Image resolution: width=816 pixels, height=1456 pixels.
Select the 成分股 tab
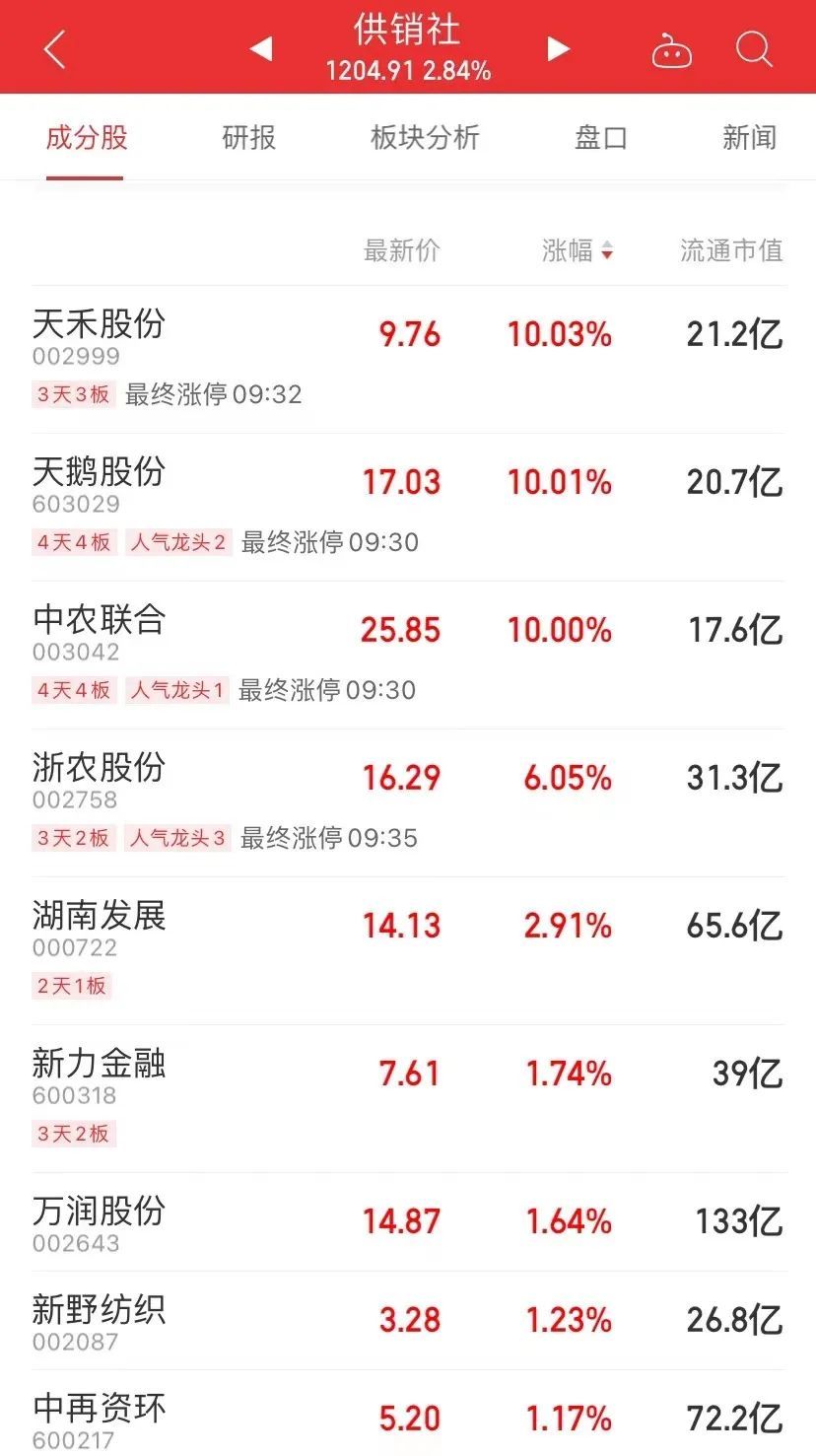pyautogui.click(x=87, y=138)
